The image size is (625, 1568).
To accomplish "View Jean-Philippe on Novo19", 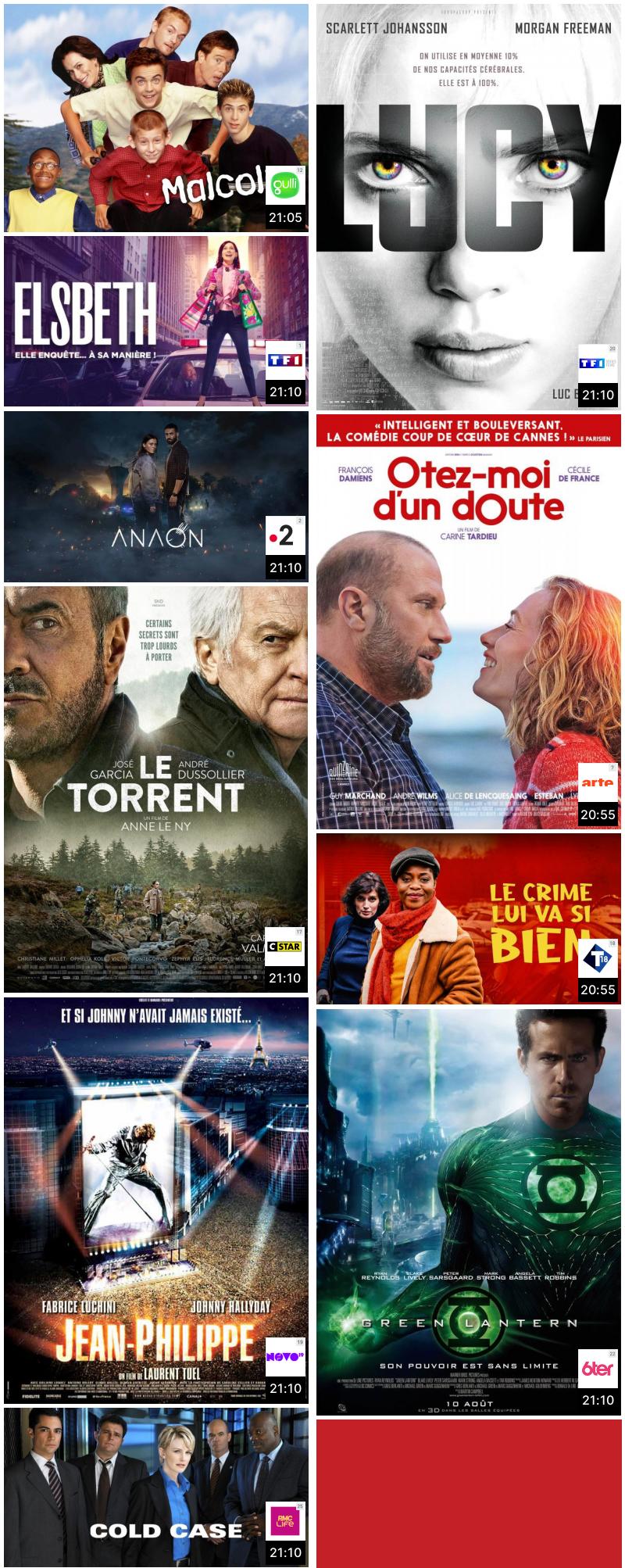I will 156,1200.
